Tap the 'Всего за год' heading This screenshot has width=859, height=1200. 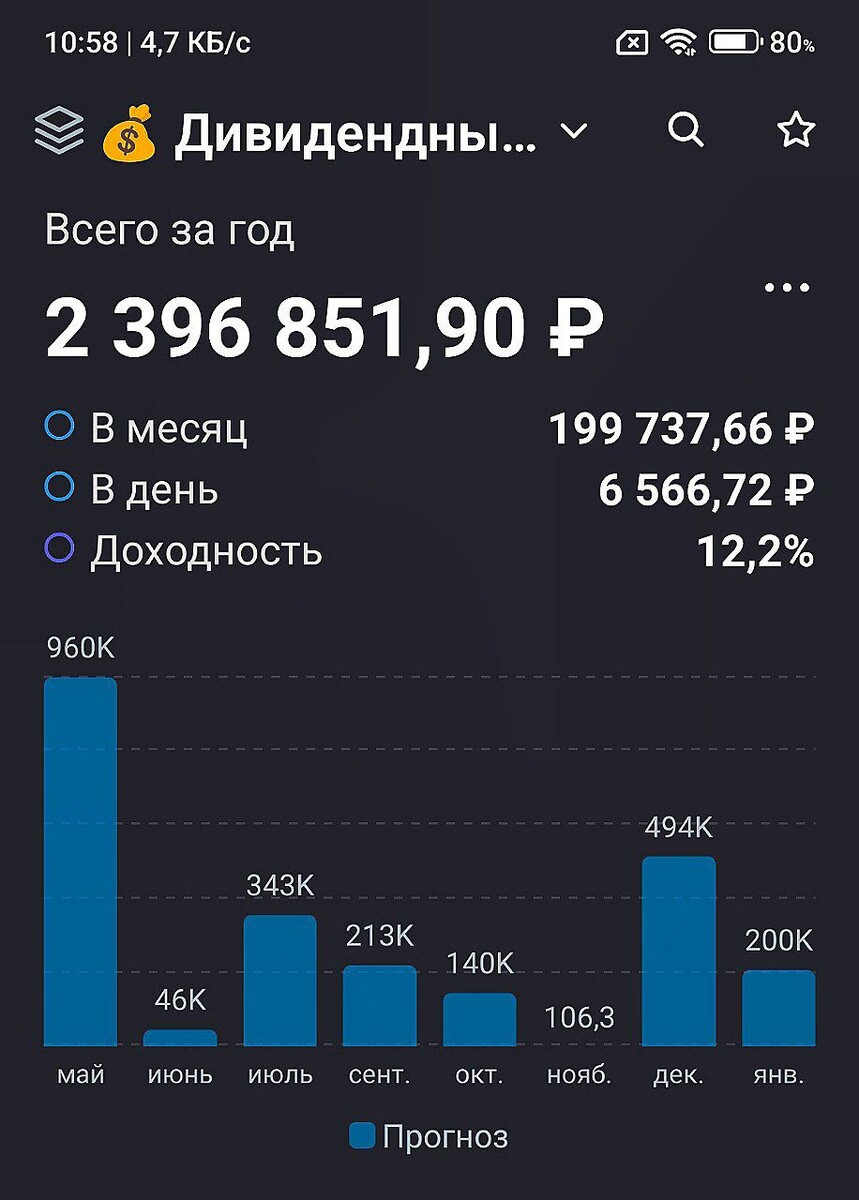click(x=170, y=230)
